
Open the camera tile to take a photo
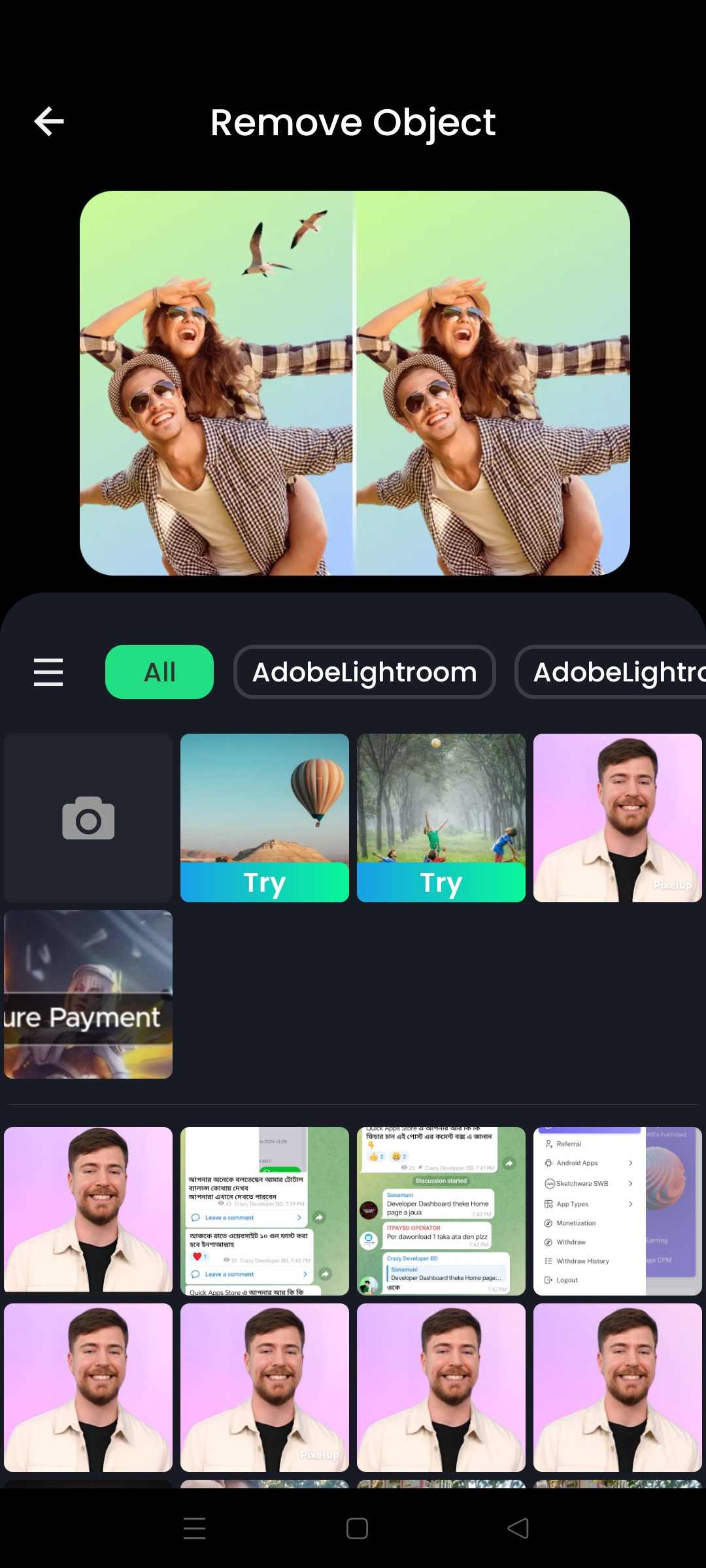click(88, 818)
